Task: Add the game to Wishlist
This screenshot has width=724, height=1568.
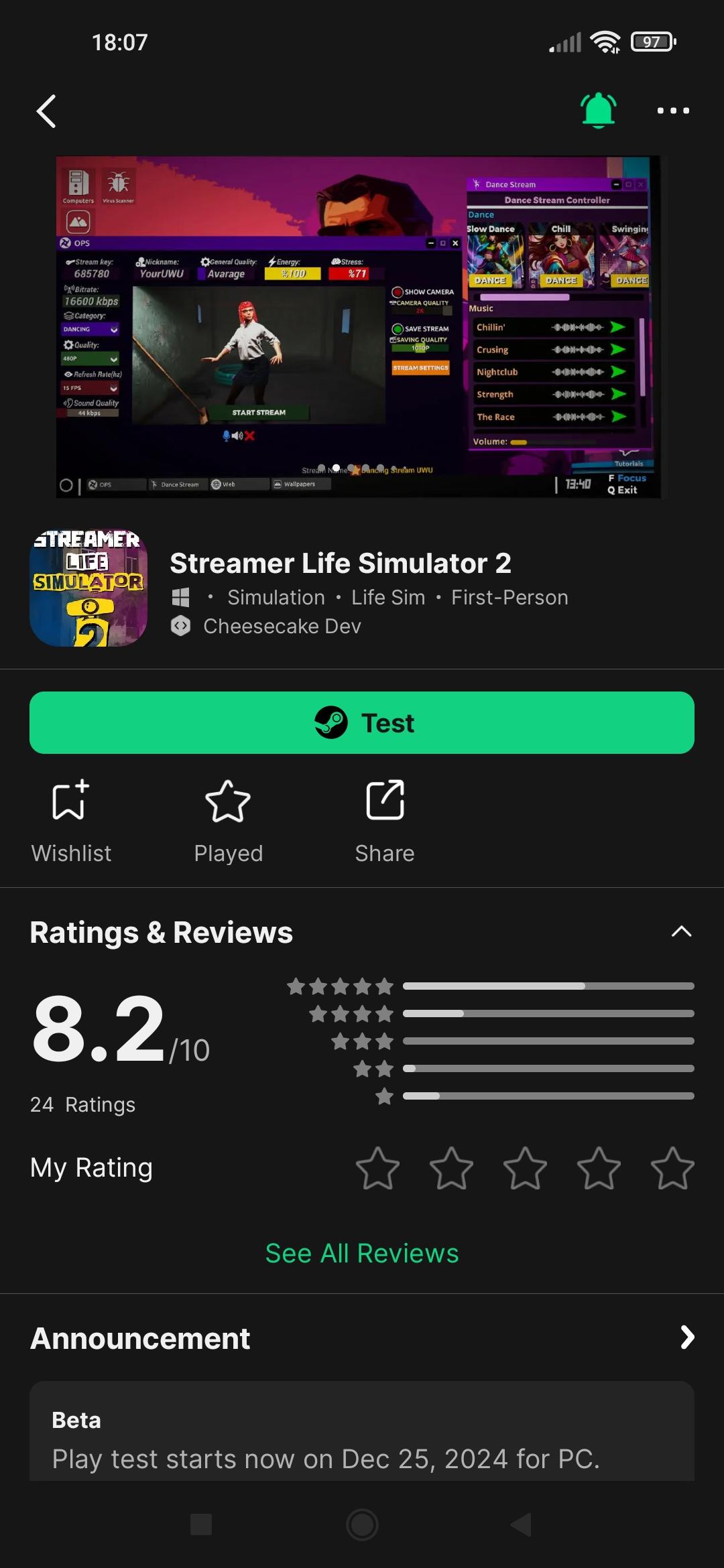Action: coord(71,822)
